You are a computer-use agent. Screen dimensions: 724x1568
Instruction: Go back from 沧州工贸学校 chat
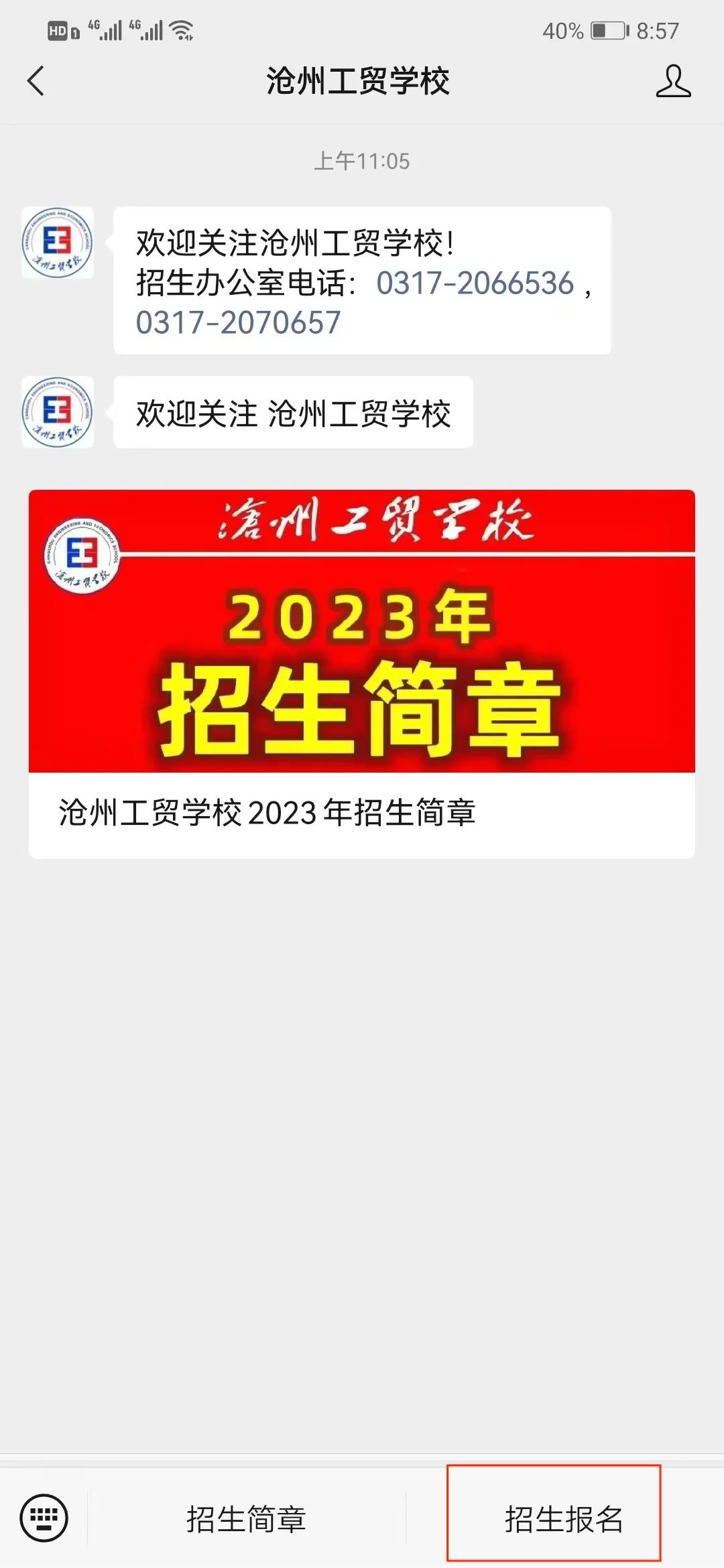36,81
